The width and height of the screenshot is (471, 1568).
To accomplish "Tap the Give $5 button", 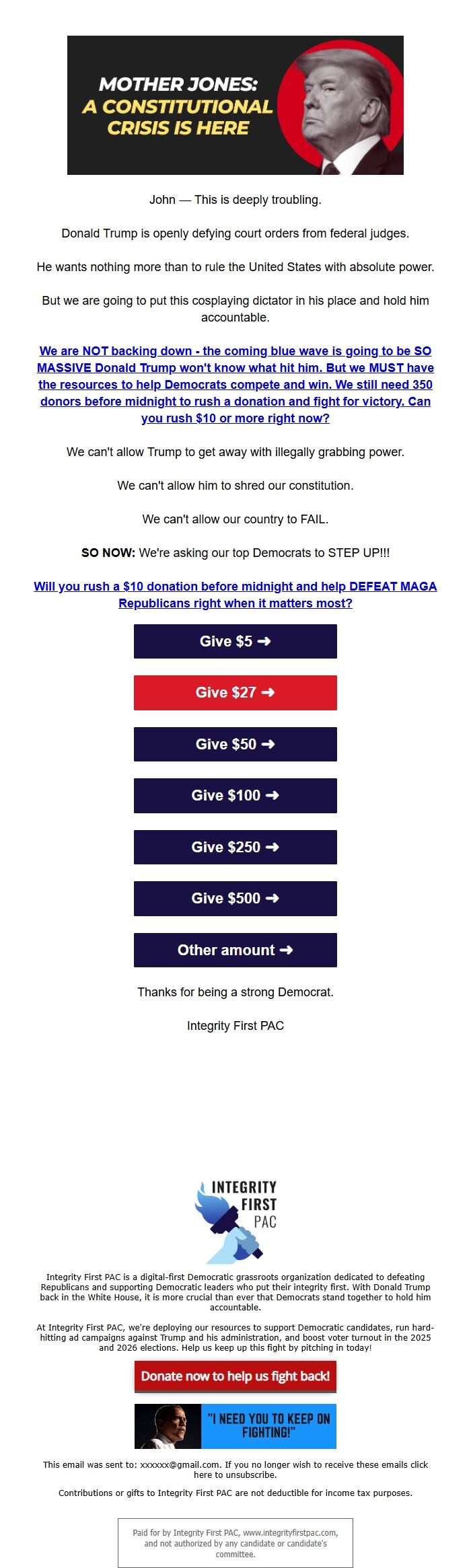I will pos(235,641).
